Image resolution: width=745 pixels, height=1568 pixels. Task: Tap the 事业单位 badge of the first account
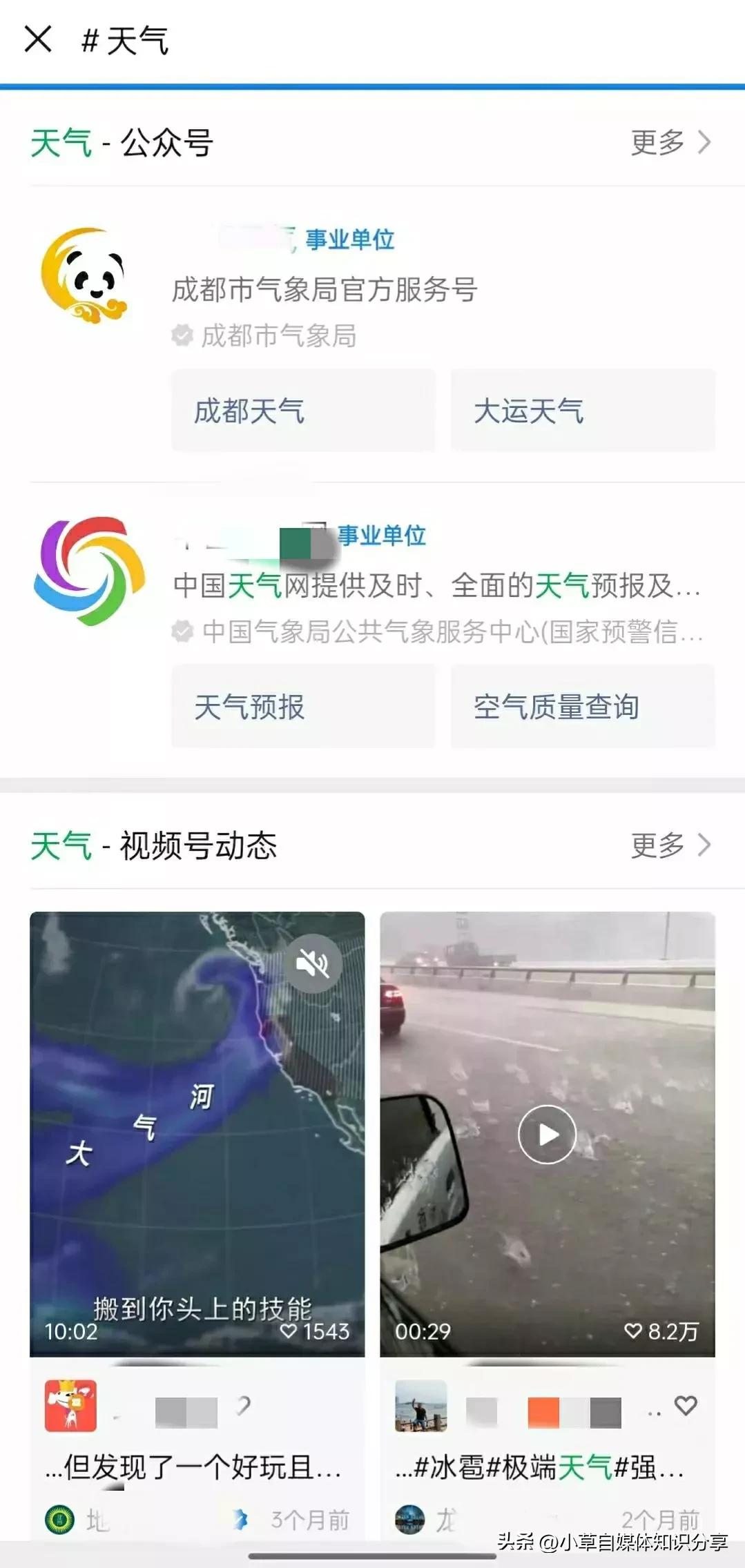[349, 241]
